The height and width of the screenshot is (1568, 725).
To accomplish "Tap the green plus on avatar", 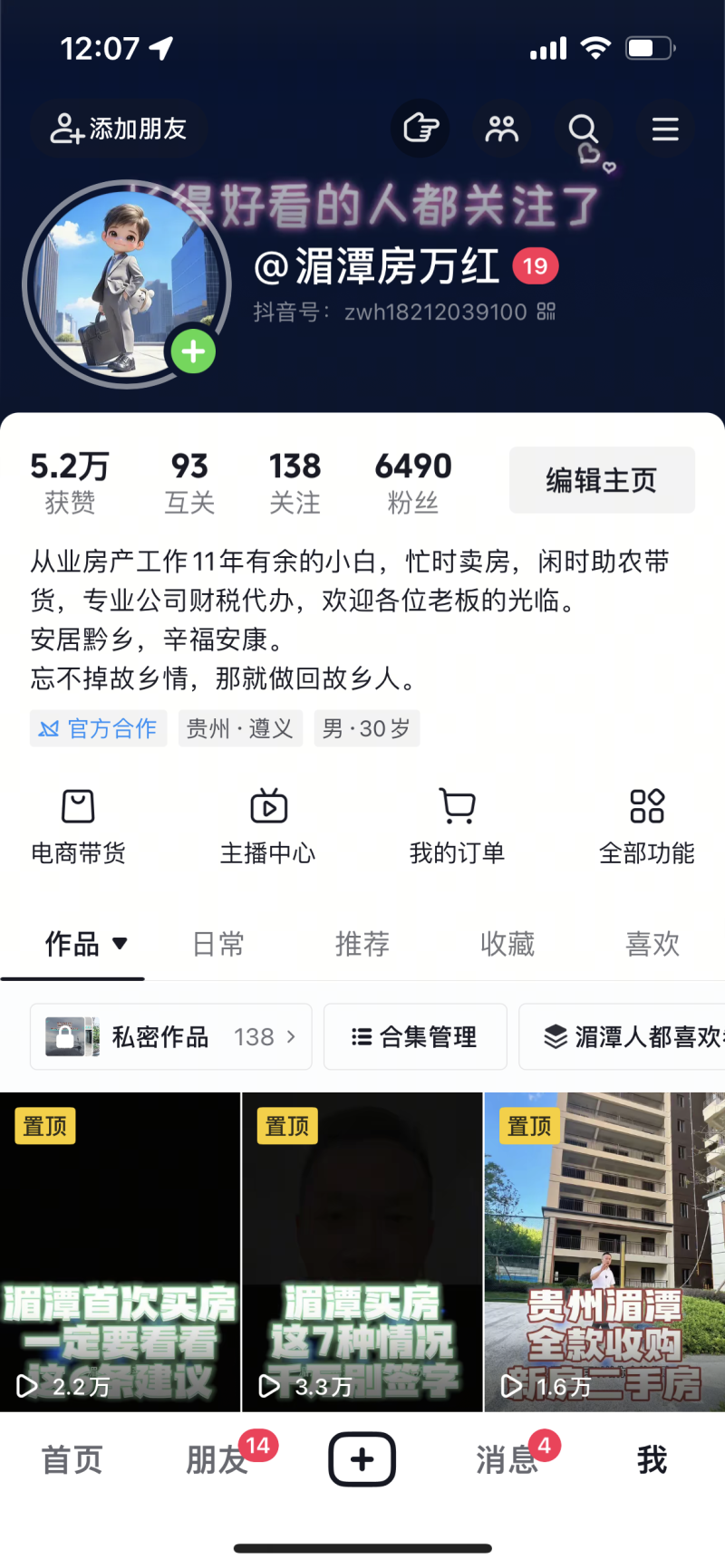I will point(193,351).
